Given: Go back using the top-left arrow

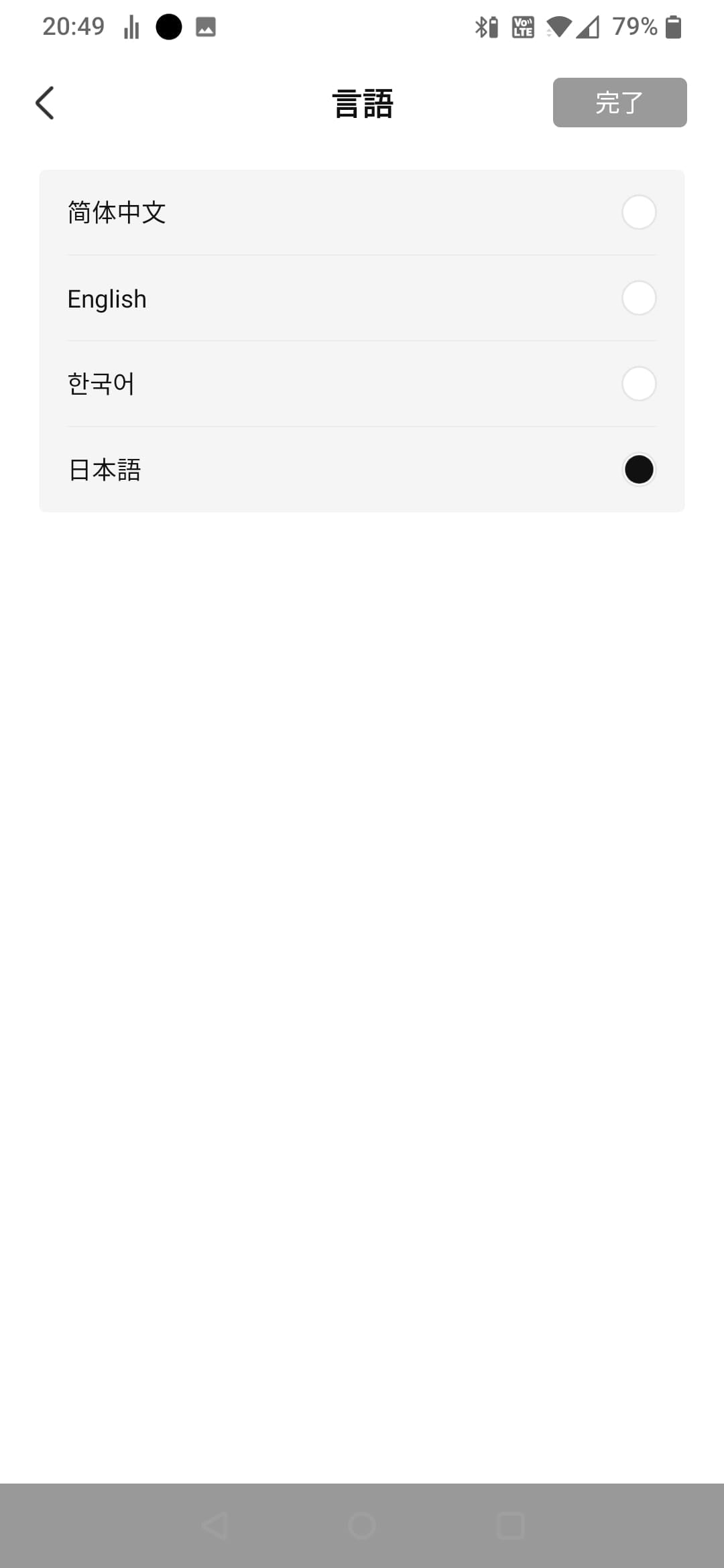Looking at the screenshot, I should click(x=45, y=103).
